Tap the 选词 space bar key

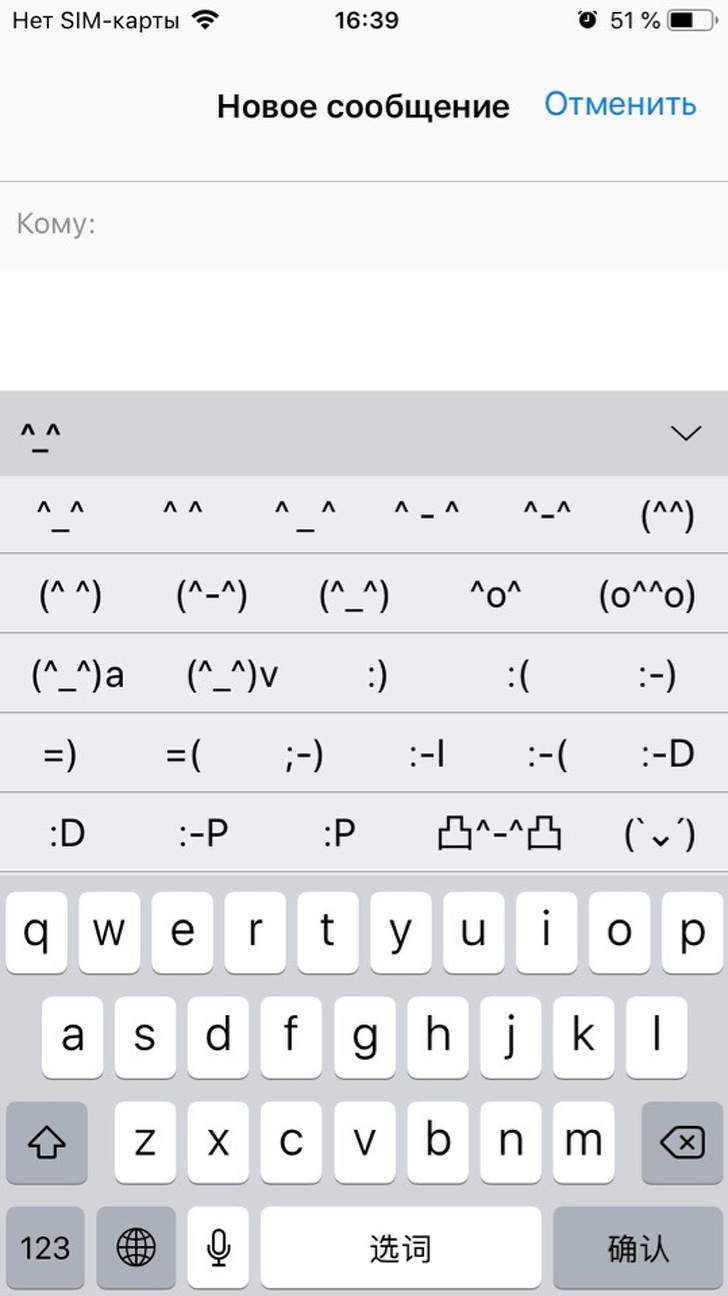point(400,1247)
